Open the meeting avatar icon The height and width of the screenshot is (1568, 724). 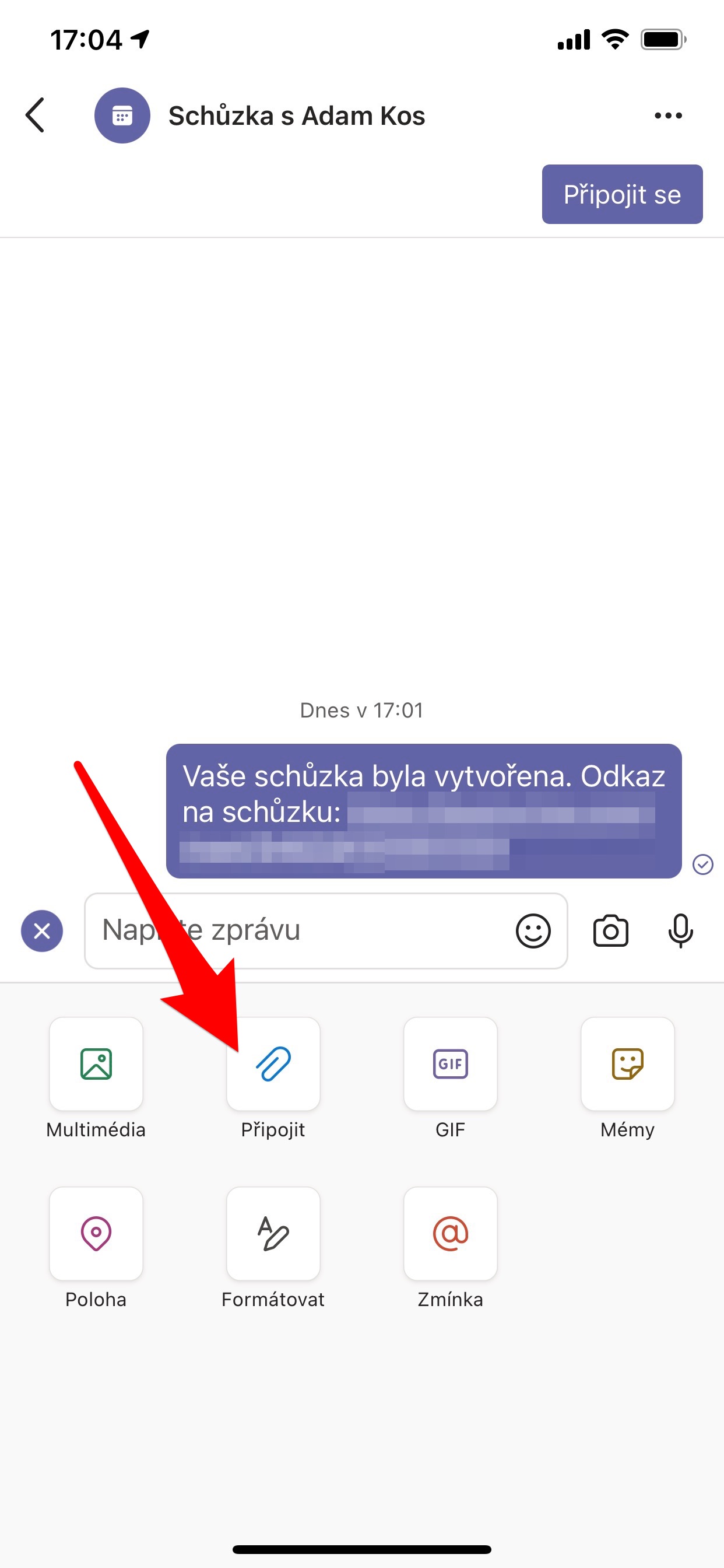click(x=122, y=116)
